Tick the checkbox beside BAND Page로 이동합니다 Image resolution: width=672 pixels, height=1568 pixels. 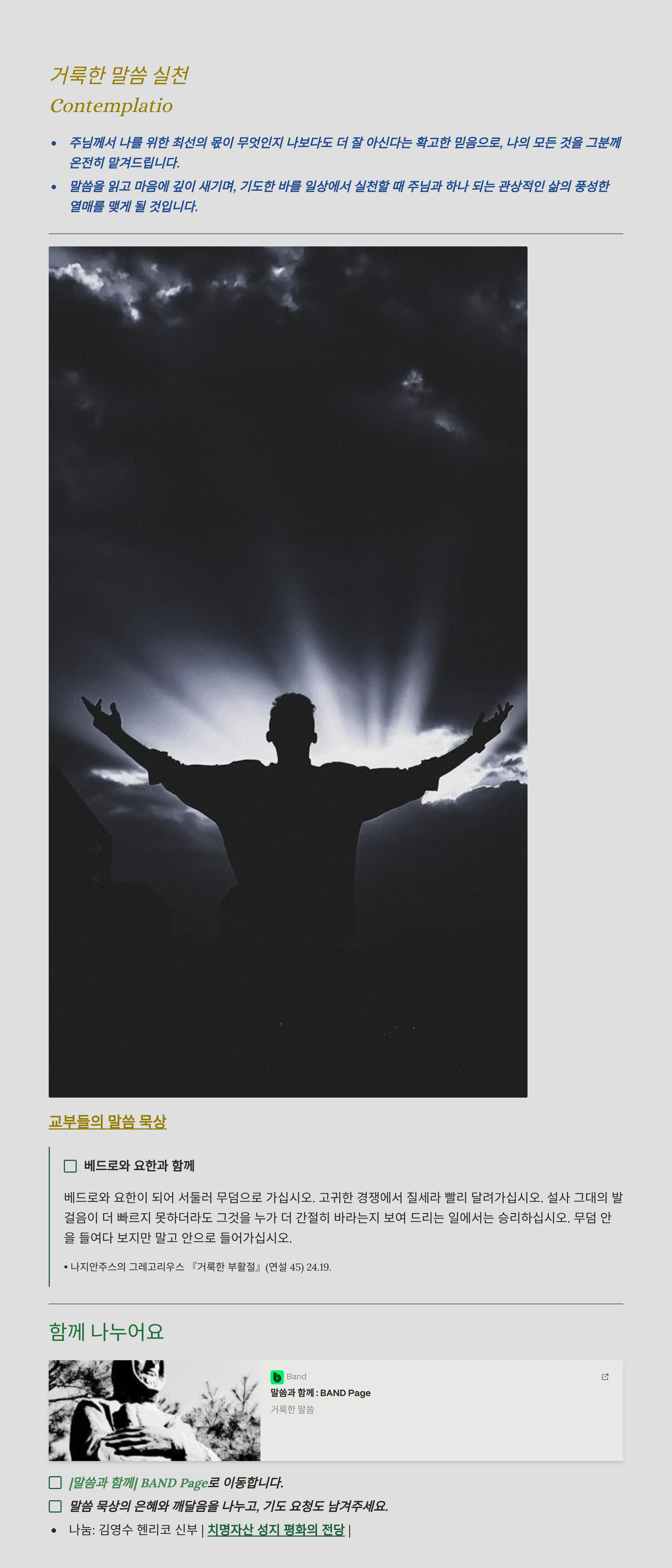[x=55, y=1482]
